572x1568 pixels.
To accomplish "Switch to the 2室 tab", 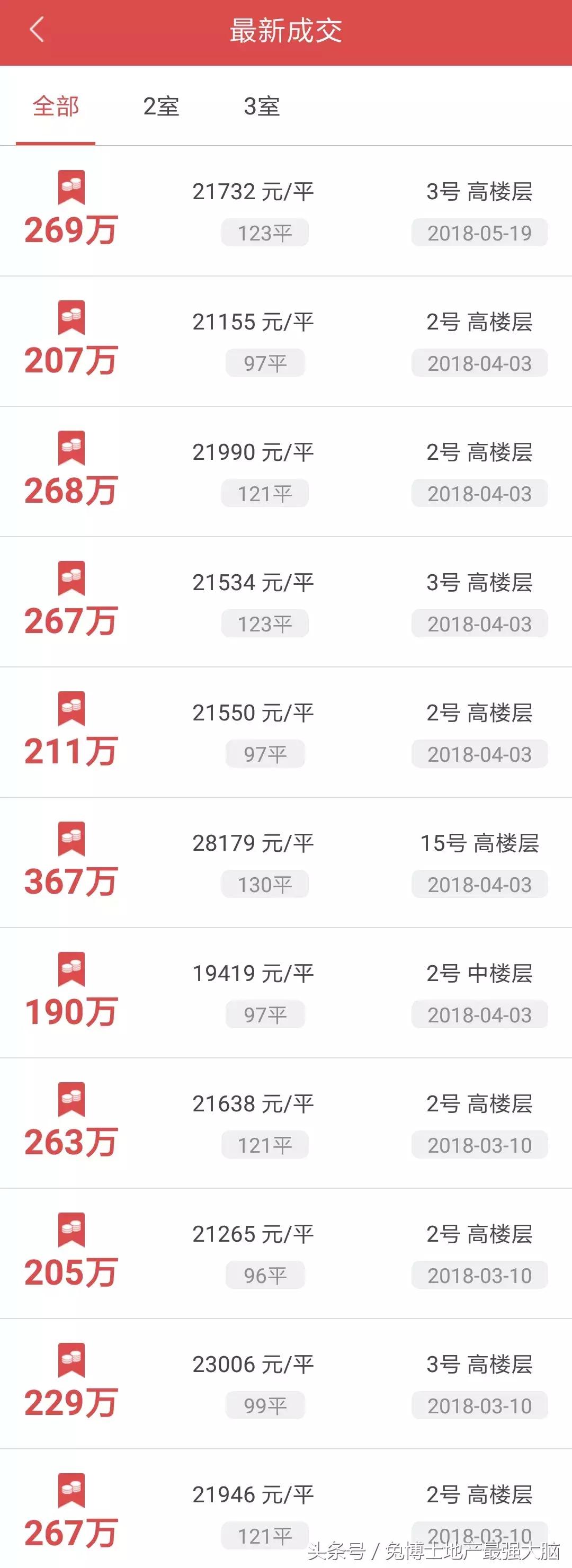I will [160, 107].
